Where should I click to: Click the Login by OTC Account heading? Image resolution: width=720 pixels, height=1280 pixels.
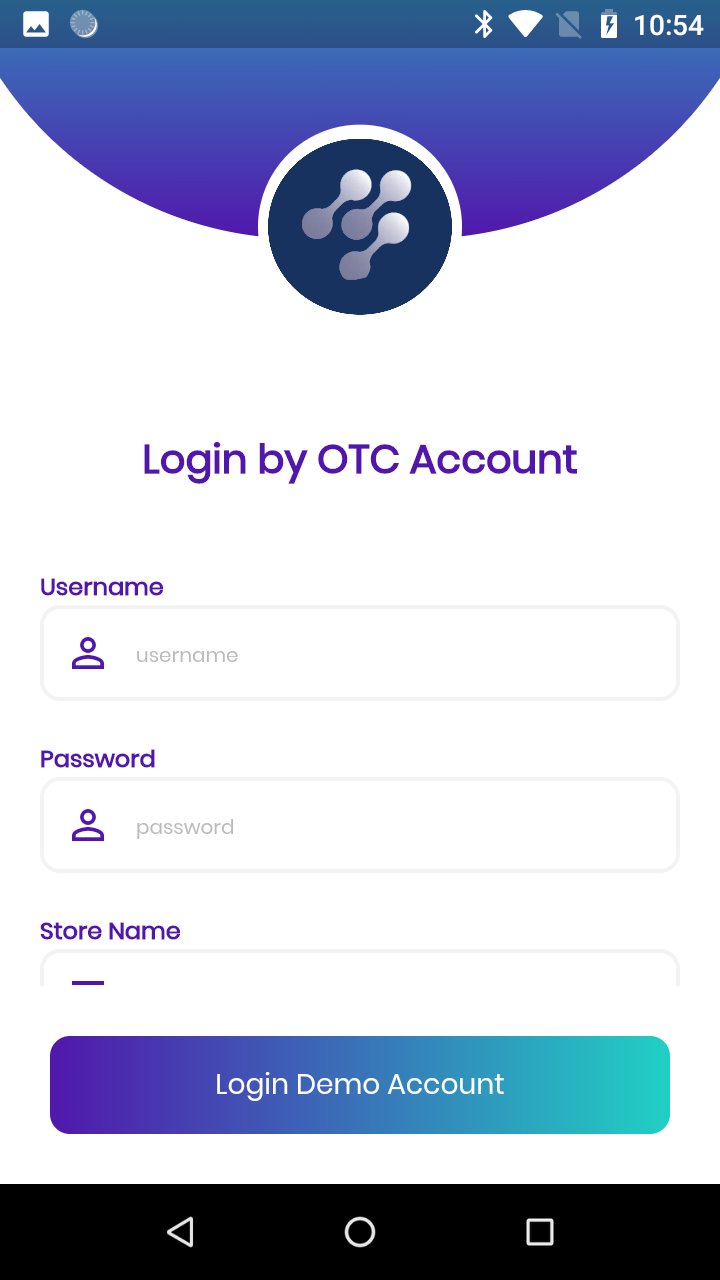tap(360, 459)
